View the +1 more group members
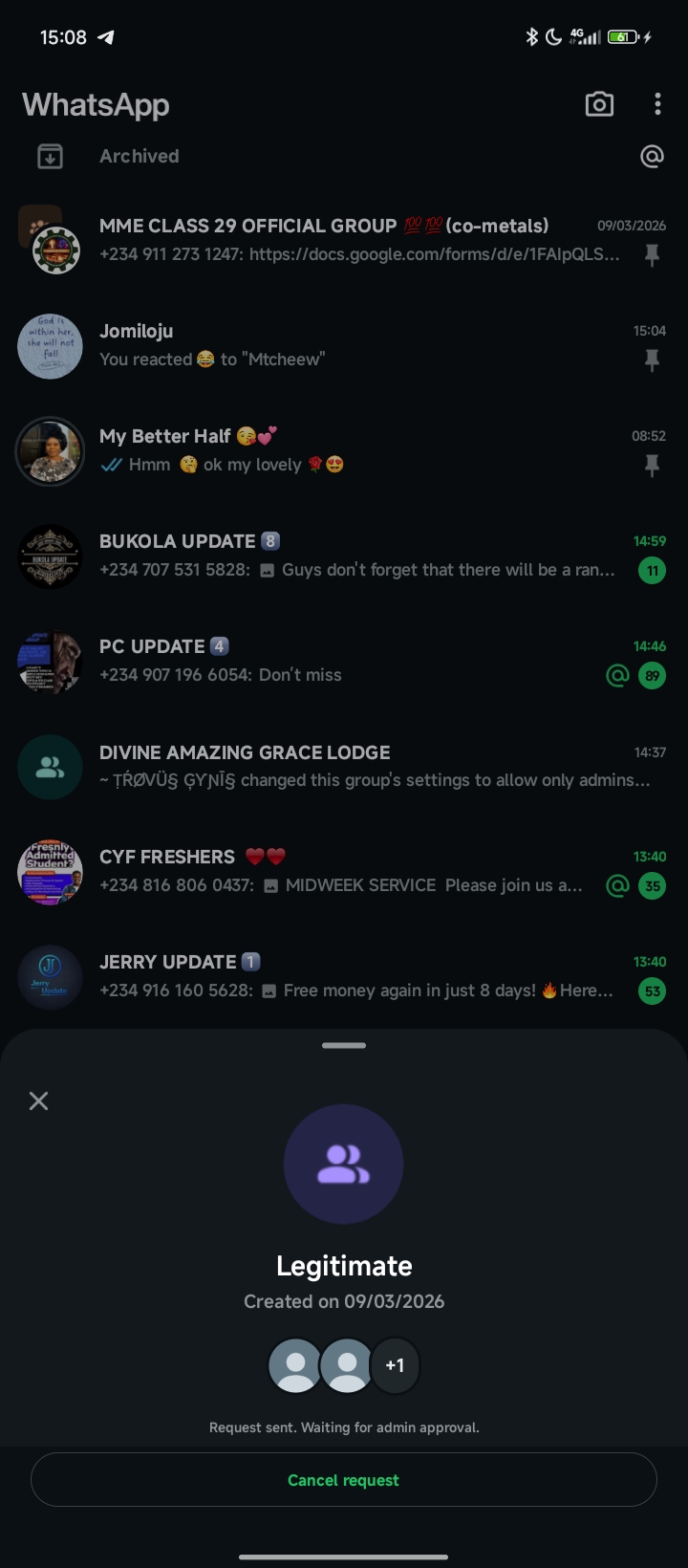The height and width of the screenshot is (1568, 688). 395,1365
